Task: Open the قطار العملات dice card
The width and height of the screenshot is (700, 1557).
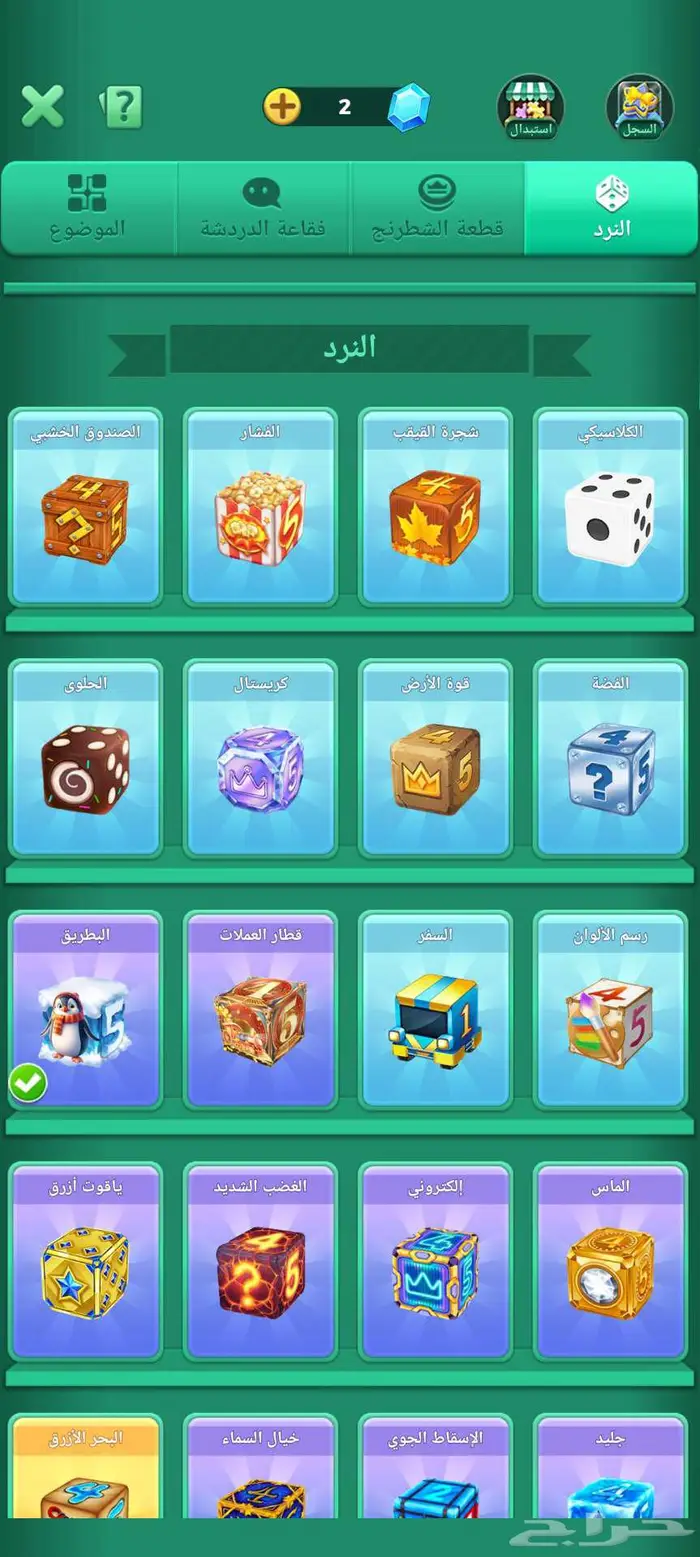Action: coord(260,1010)
